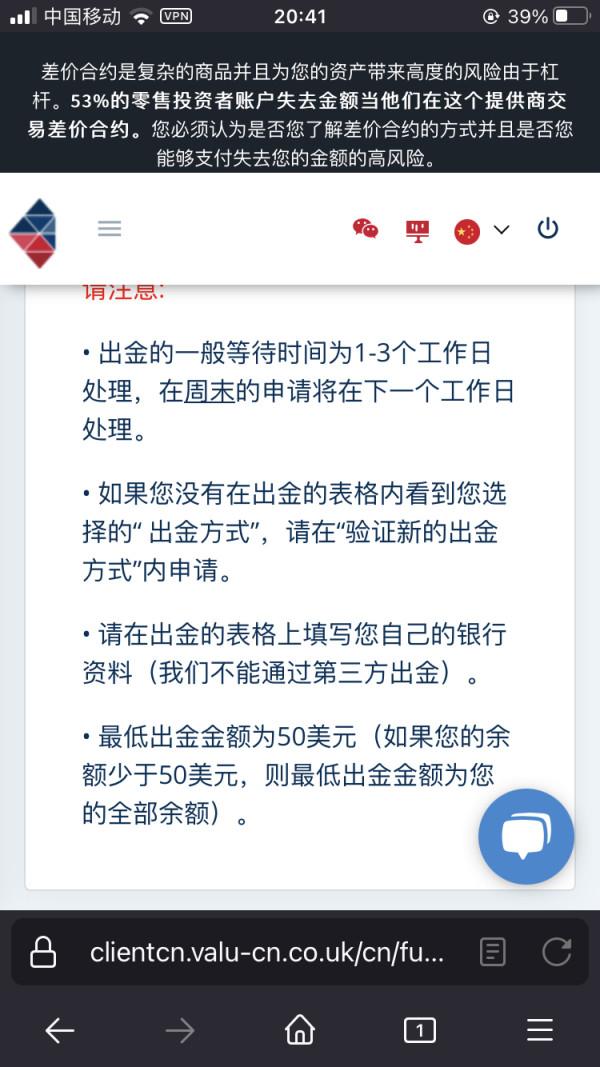Reload the current page
Image resolution: width=600 pixels, height=1067 pixels.
556,952
